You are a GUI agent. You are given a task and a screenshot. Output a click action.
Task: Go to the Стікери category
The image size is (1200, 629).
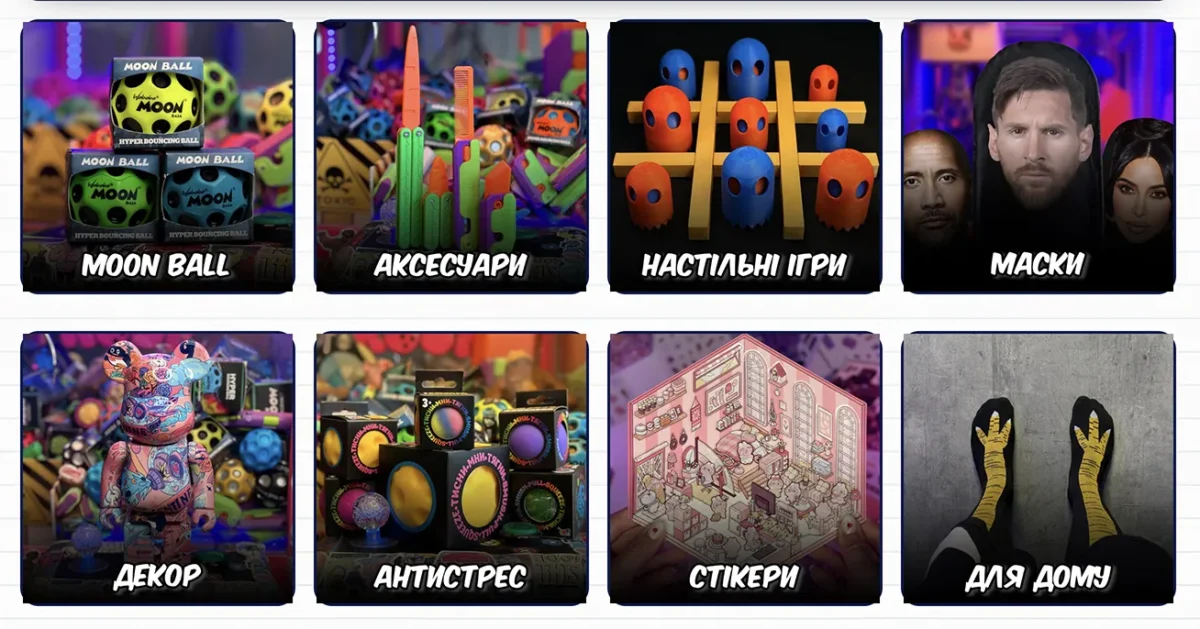pos(745,469)
